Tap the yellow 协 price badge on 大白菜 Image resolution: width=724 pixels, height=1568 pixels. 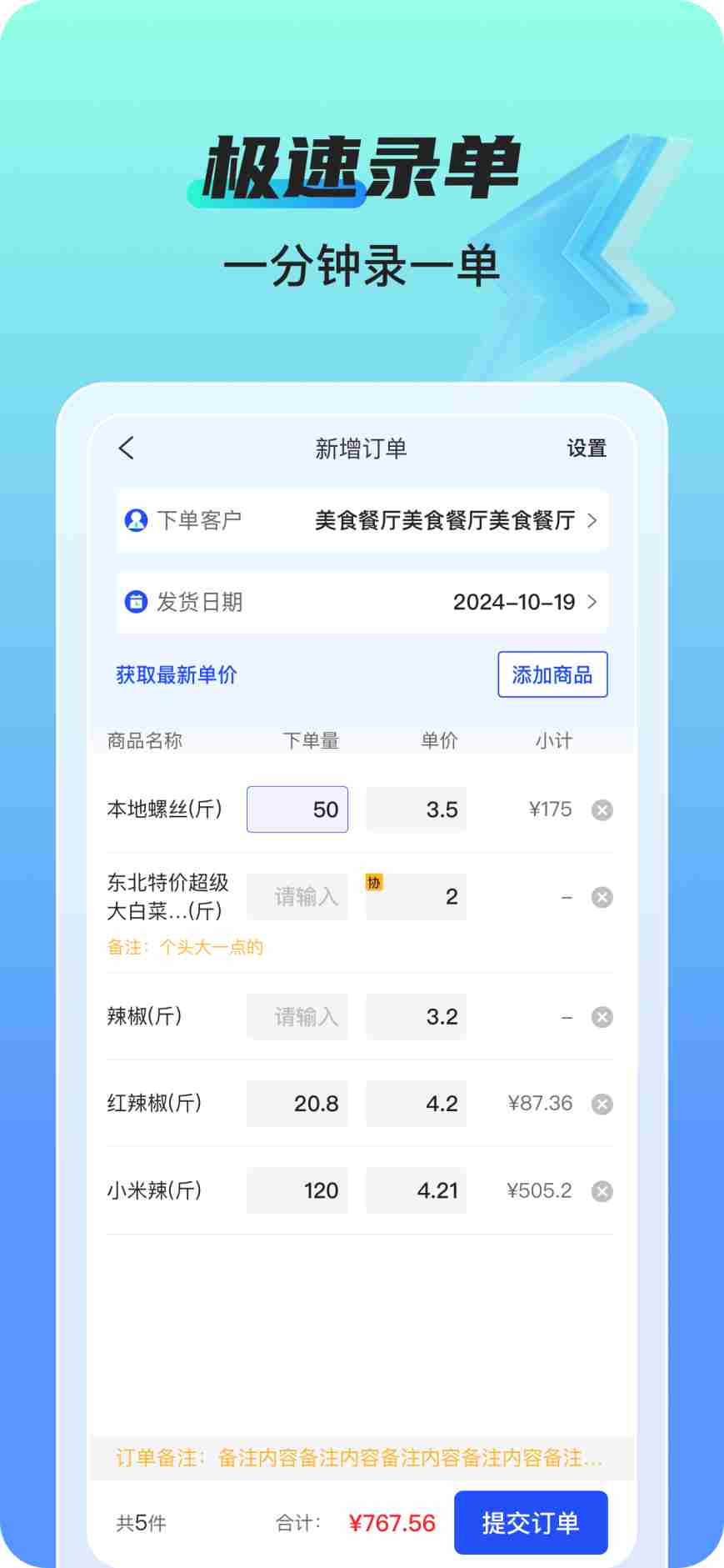[x=374, y=882]
